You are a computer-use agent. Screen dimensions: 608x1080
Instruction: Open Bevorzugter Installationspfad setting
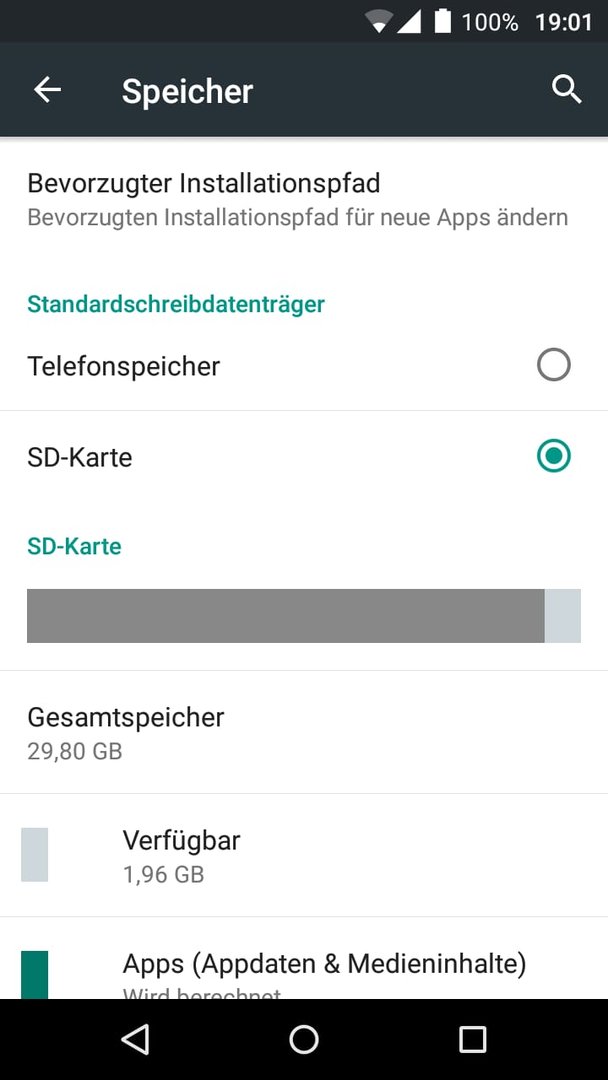(x=304, y=199)
